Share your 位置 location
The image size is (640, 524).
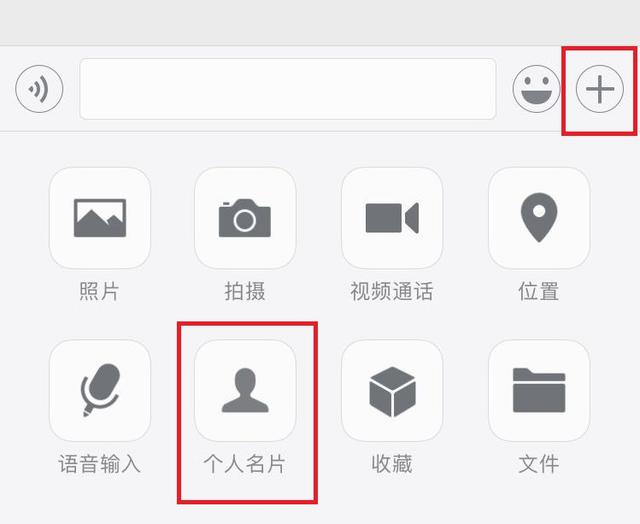coord(538,218)
